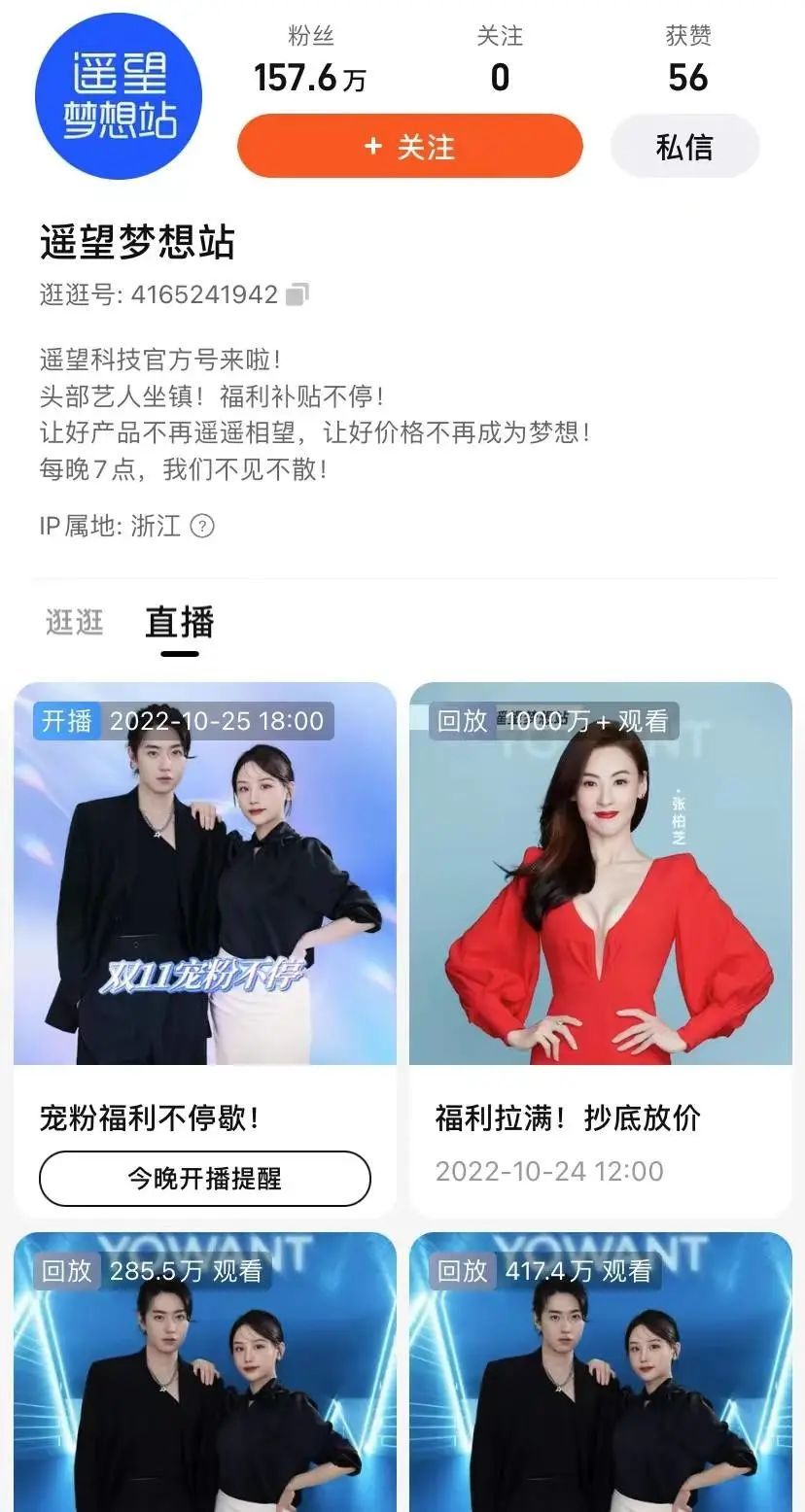Switch to the 逛逛 tab
This screenshot has height=1512, width=805.
[75, 622]
